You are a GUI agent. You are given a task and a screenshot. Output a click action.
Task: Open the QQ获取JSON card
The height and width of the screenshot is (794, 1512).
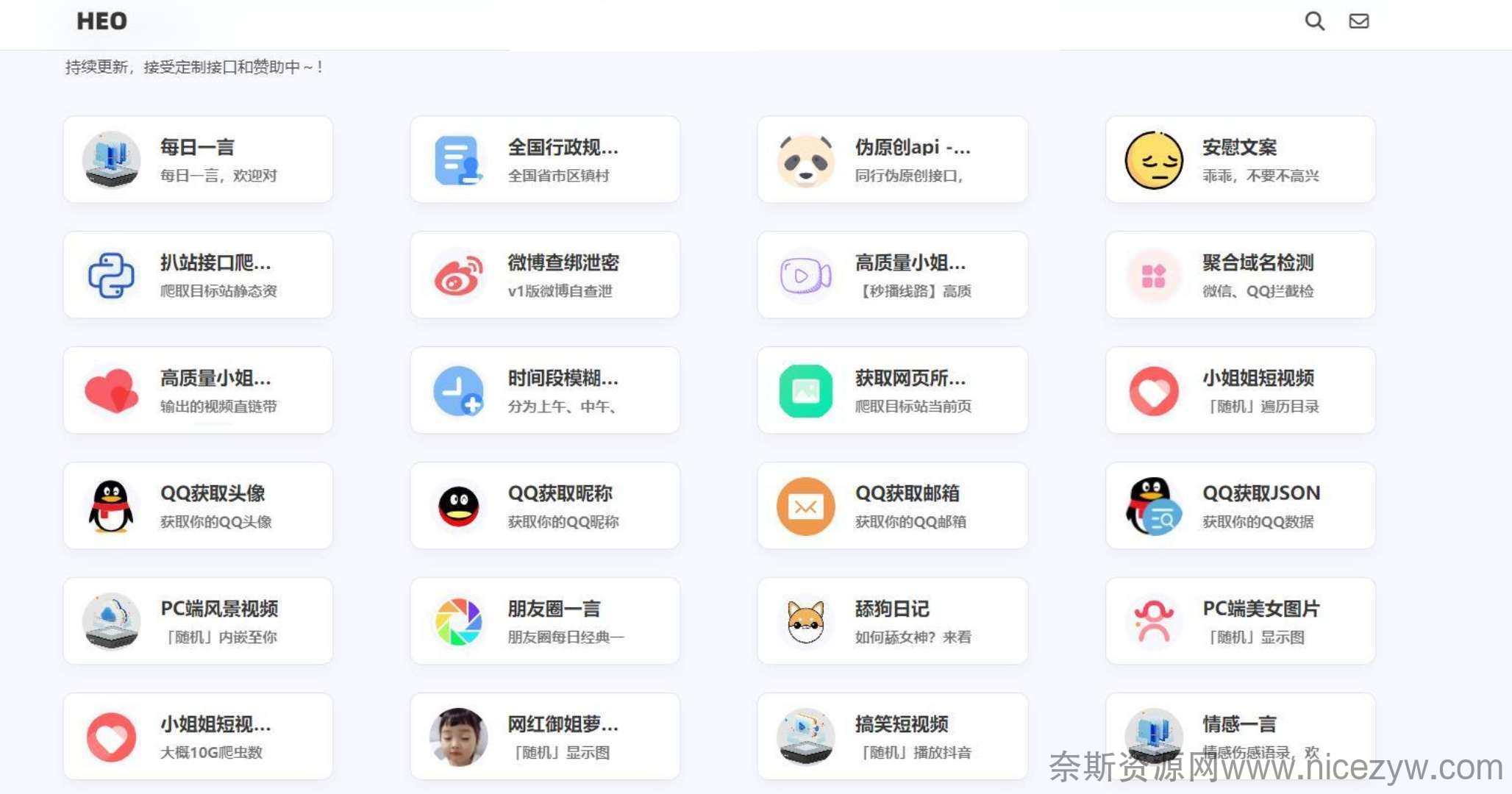pyautogui.click(x=1240, y=506)
